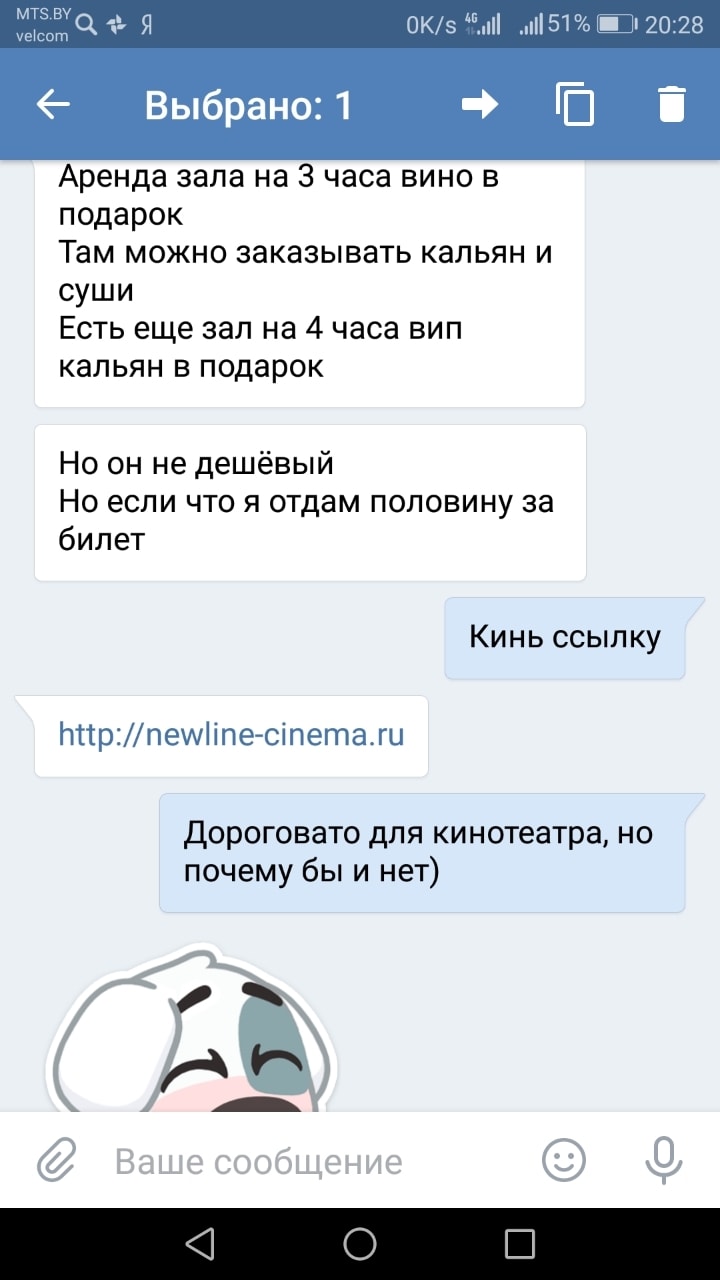The image size is (720, 1280).
Task: Record a voice message with the microphone
Action: click(x=662, y=1161)
